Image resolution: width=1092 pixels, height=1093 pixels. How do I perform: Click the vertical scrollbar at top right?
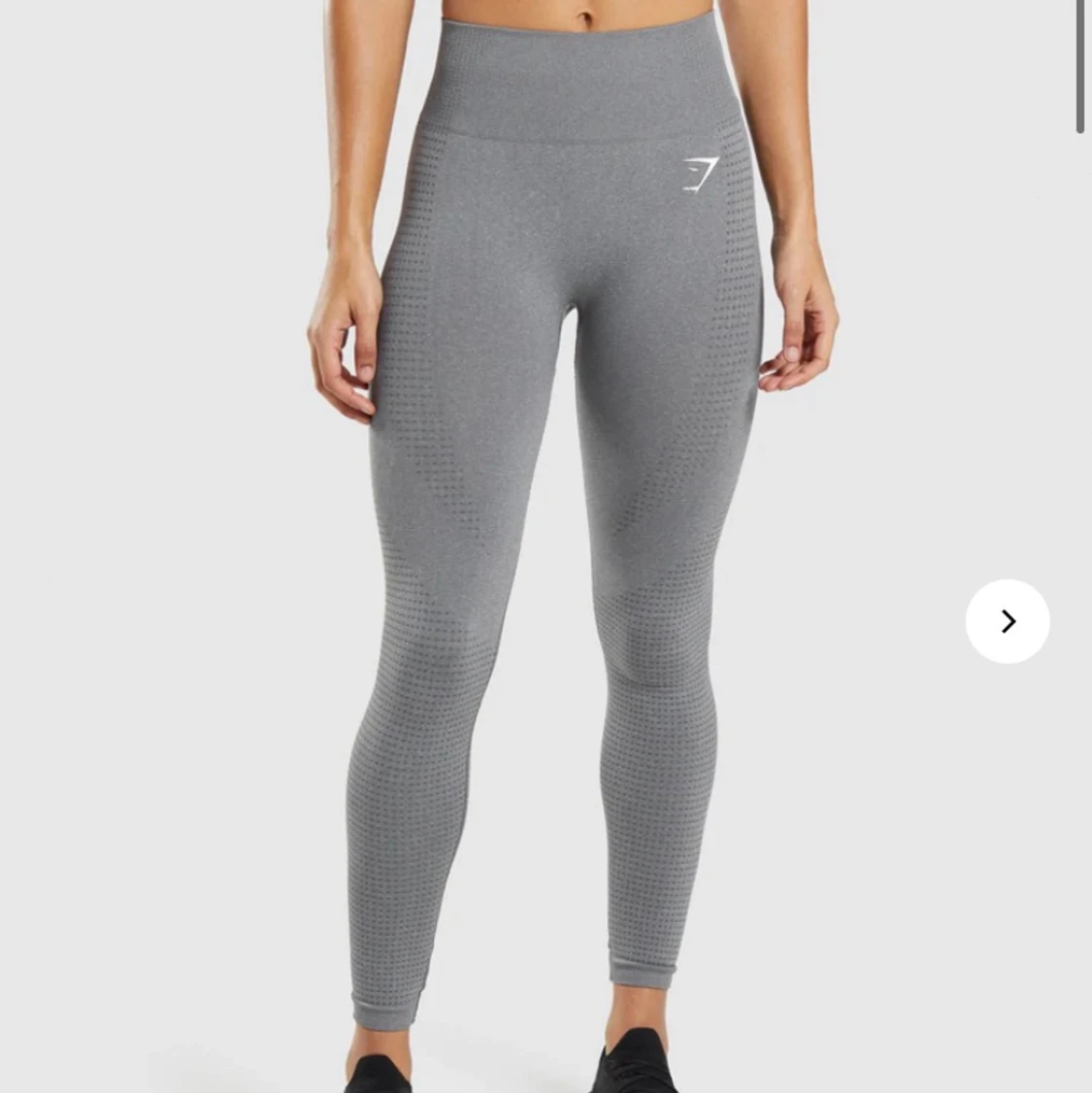pos(1079,63)
